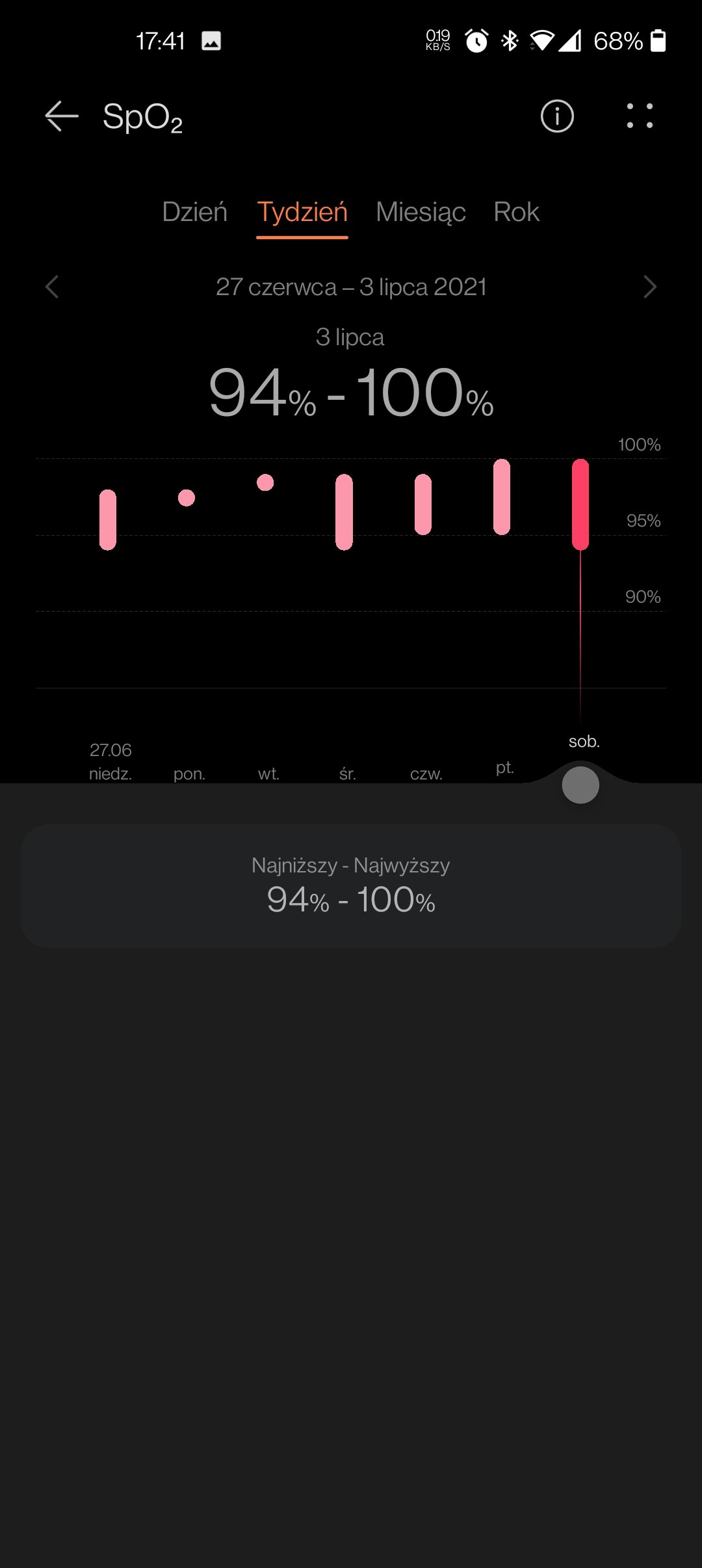Viewport: 702px width, 1568px height.
Task: Tap the gray day selector handle under sob.
Action: click(580, 785)
